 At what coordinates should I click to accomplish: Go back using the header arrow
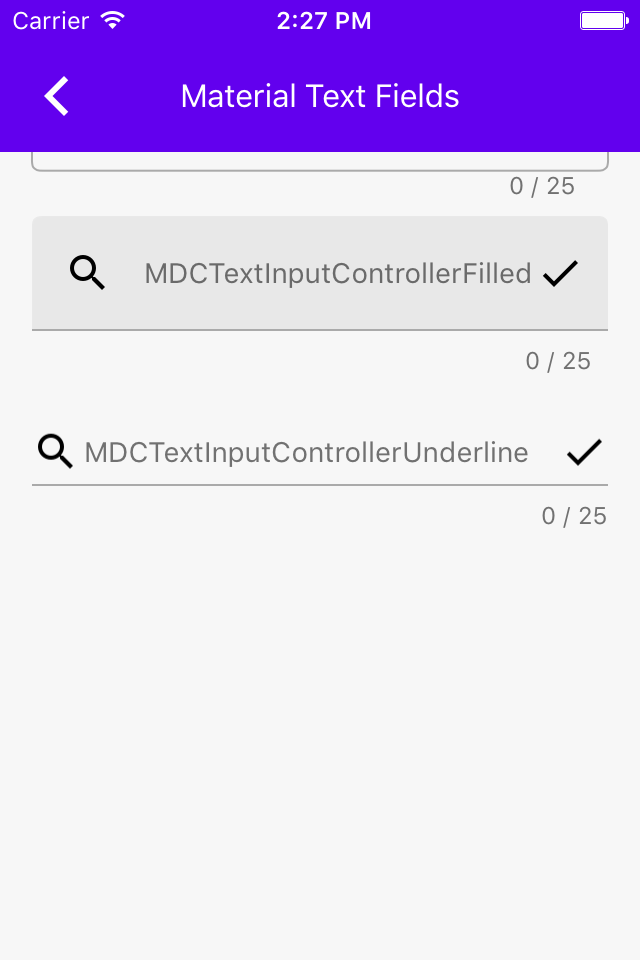point(57,96)
